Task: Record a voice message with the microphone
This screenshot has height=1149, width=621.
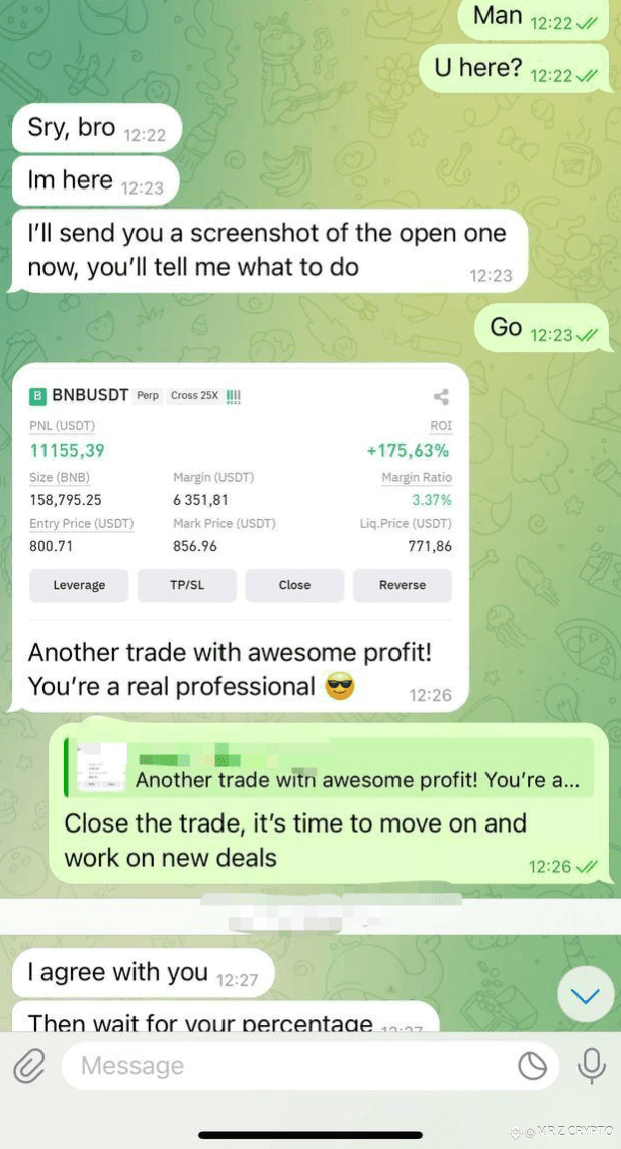Action: click(591, 1066)
